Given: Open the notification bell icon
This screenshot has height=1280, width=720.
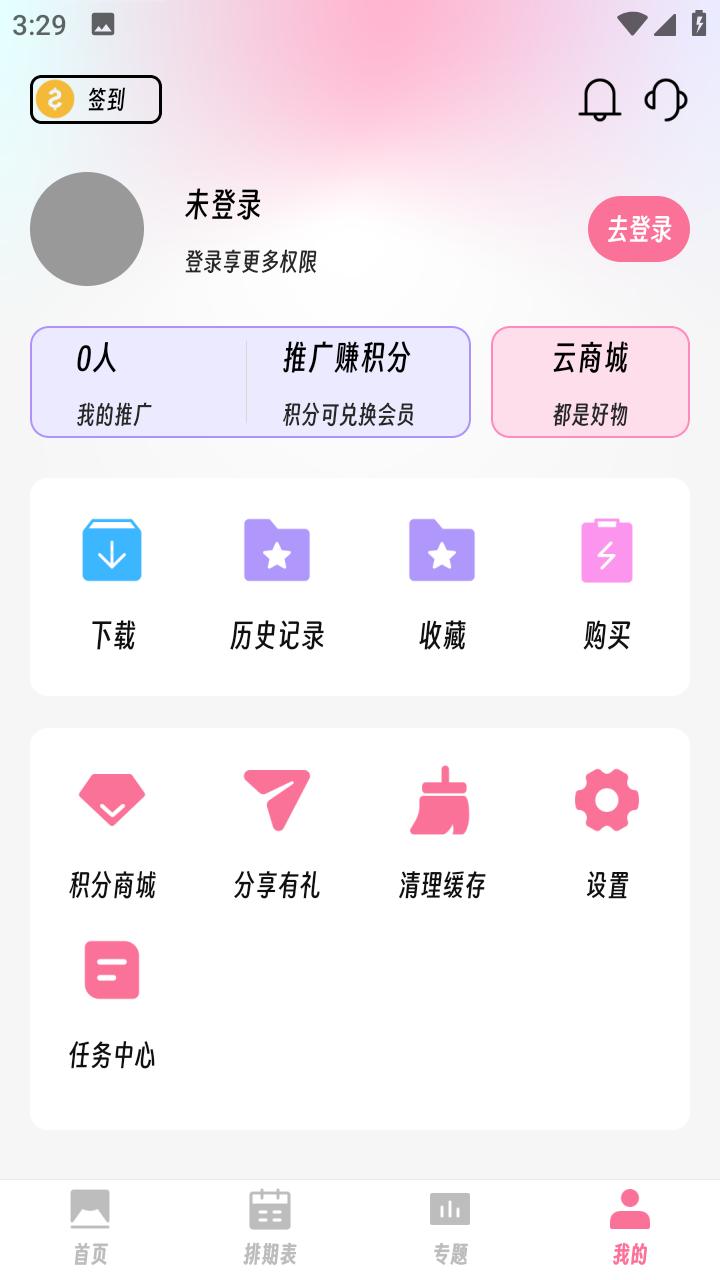Looking at the screenshot, I should [x=600, y=100].
